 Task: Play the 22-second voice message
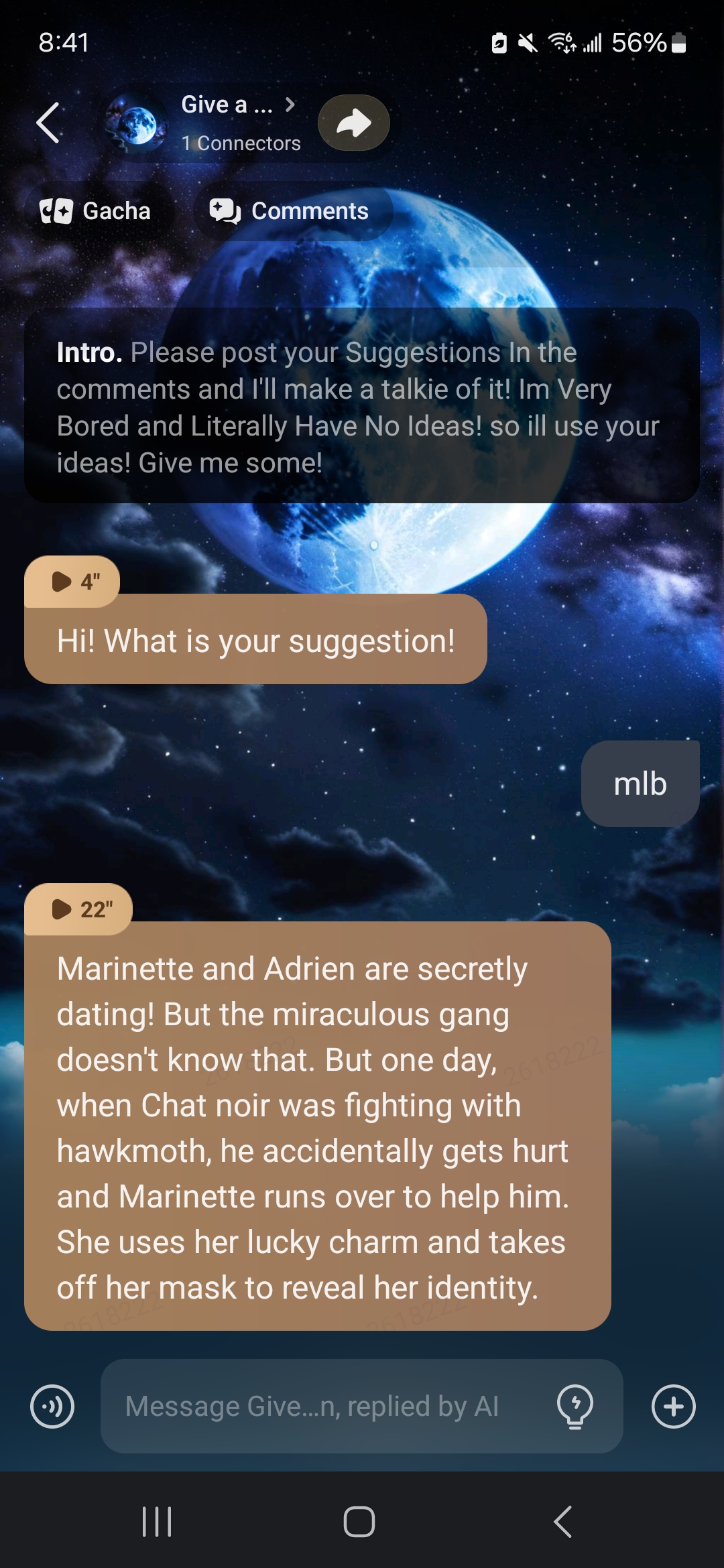click(79, 909)
